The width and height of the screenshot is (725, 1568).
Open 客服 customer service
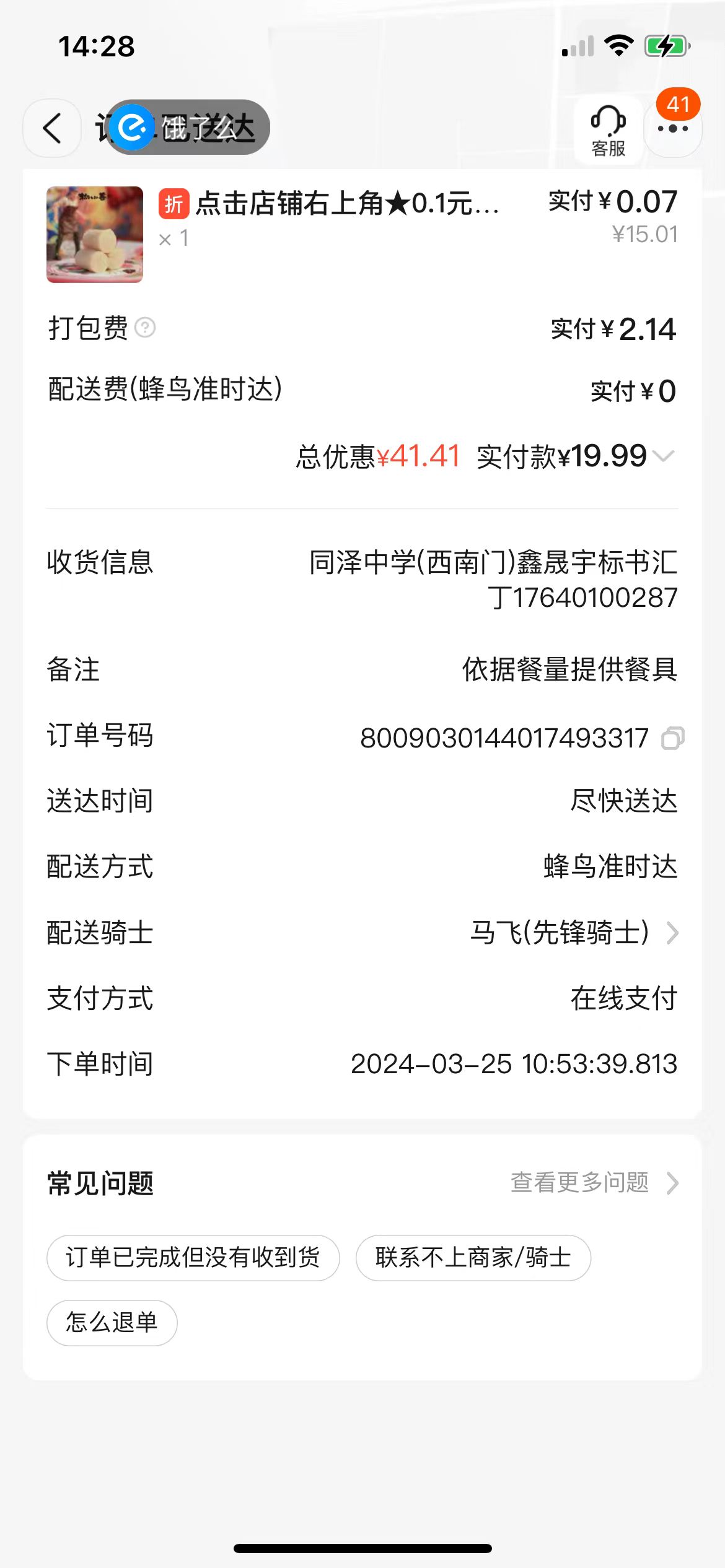pyautogui.click(x=608, y=130)
